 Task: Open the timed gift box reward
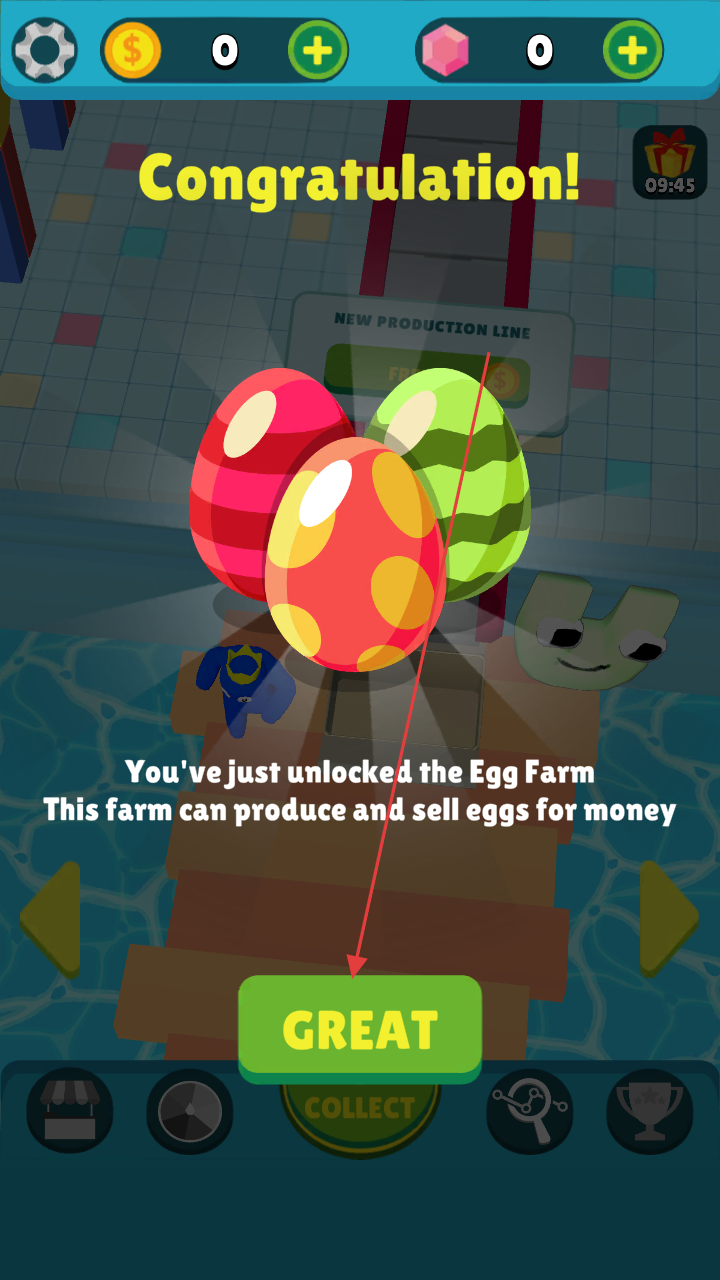[669, 162]
